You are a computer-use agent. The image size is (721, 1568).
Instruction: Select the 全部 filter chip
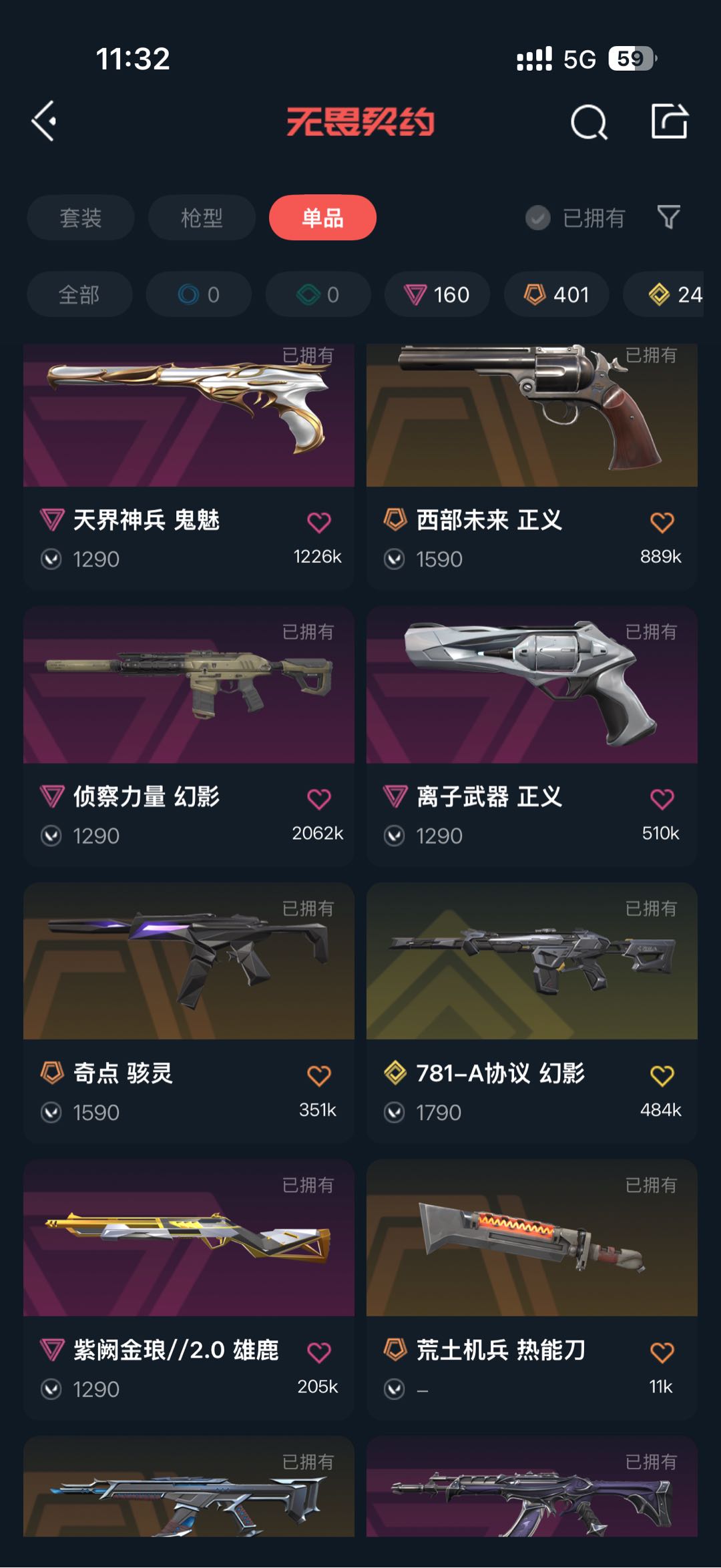[79, 294]
